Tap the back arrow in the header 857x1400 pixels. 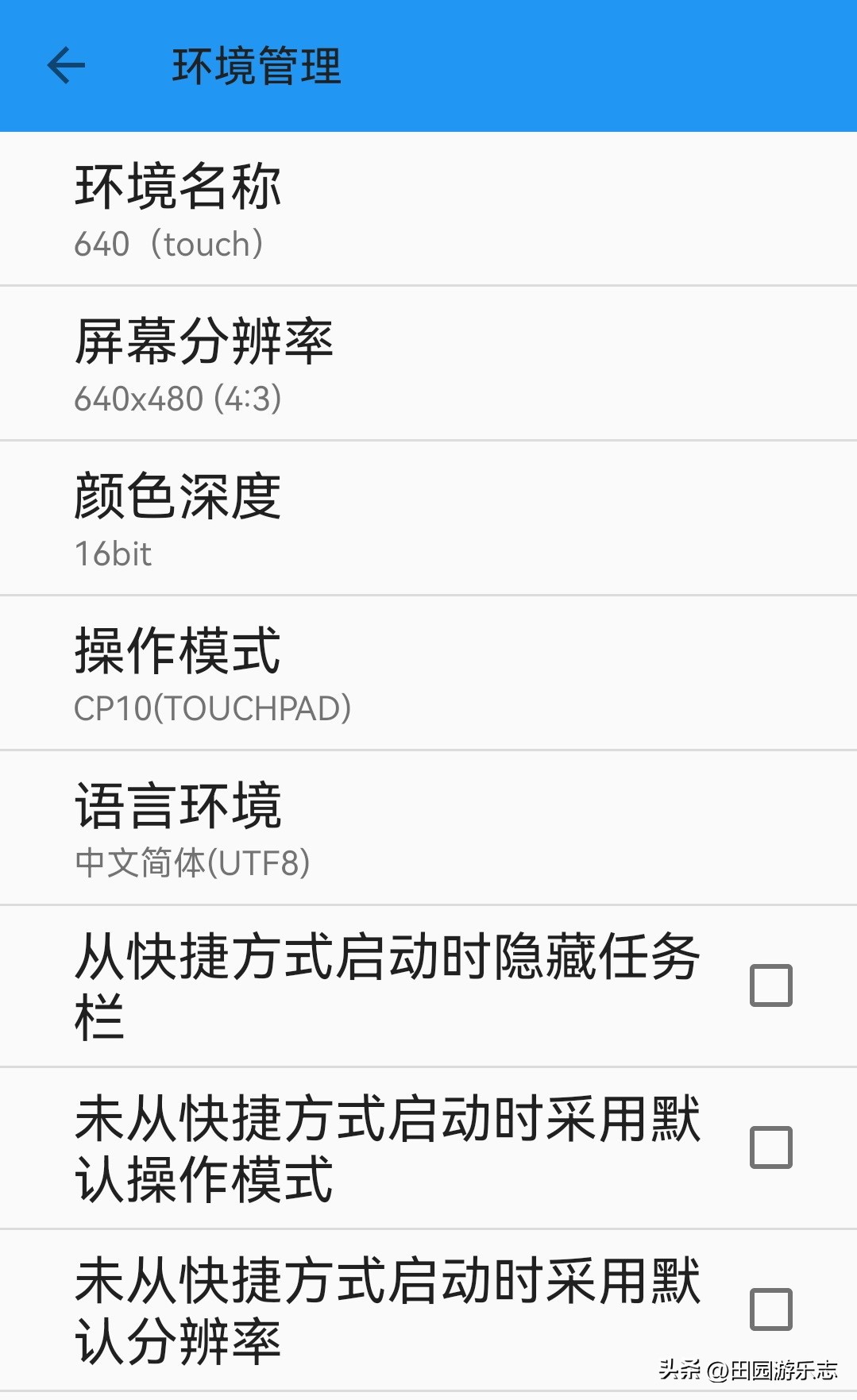tap(66, 65)
